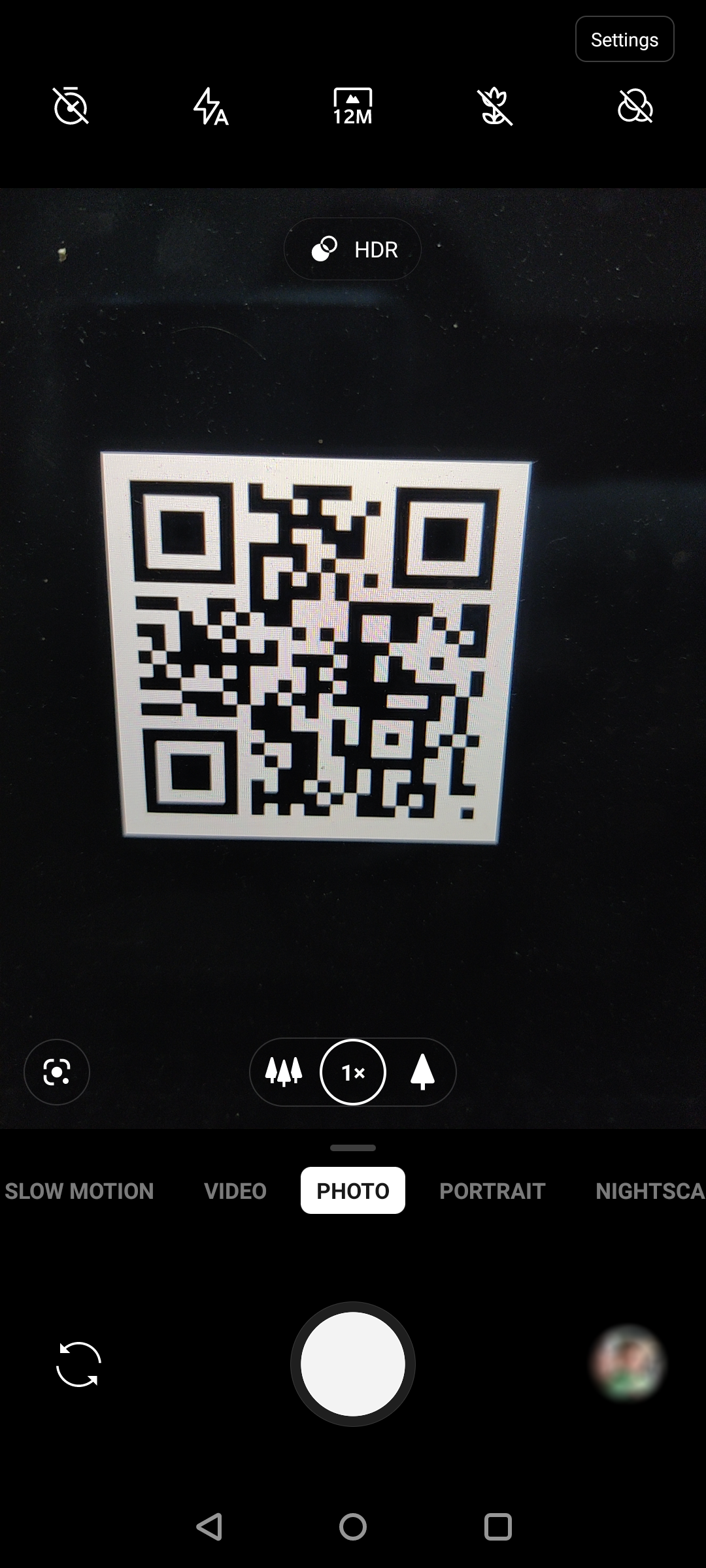The height and width of the screenshot is (1568, 706).
Task: Tap the camera flip icon
Action: pyautogui.click(x=77, y=1364)
